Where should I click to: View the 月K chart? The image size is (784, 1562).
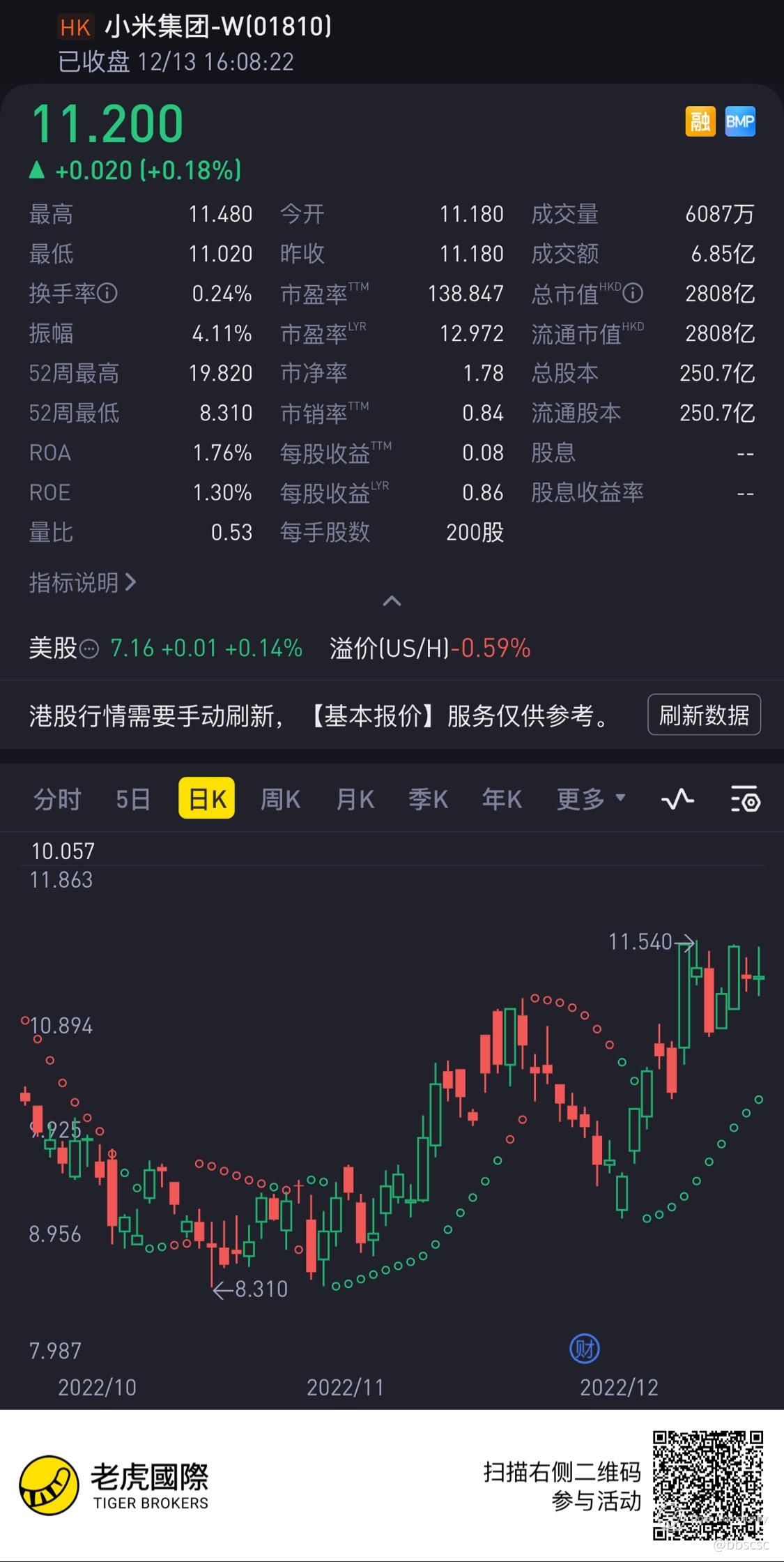click(355, 799)
